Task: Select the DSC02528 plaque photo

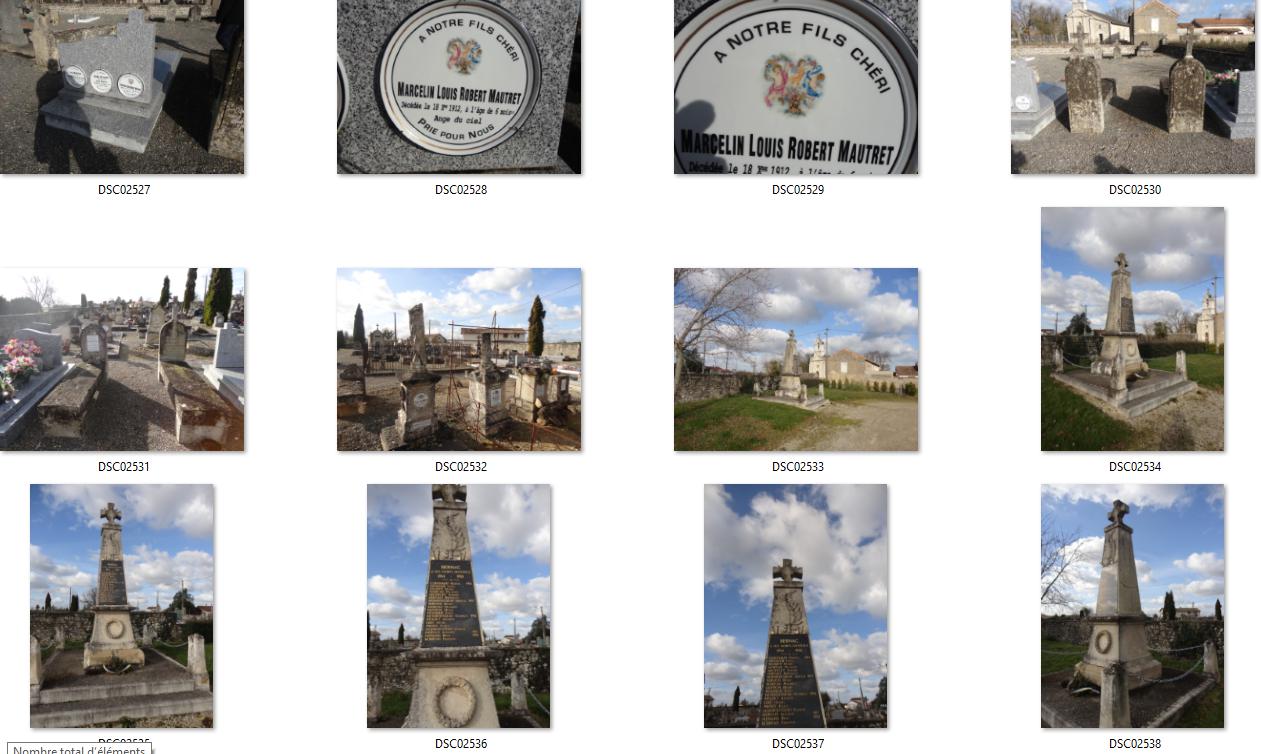Action: click(459, 87)
